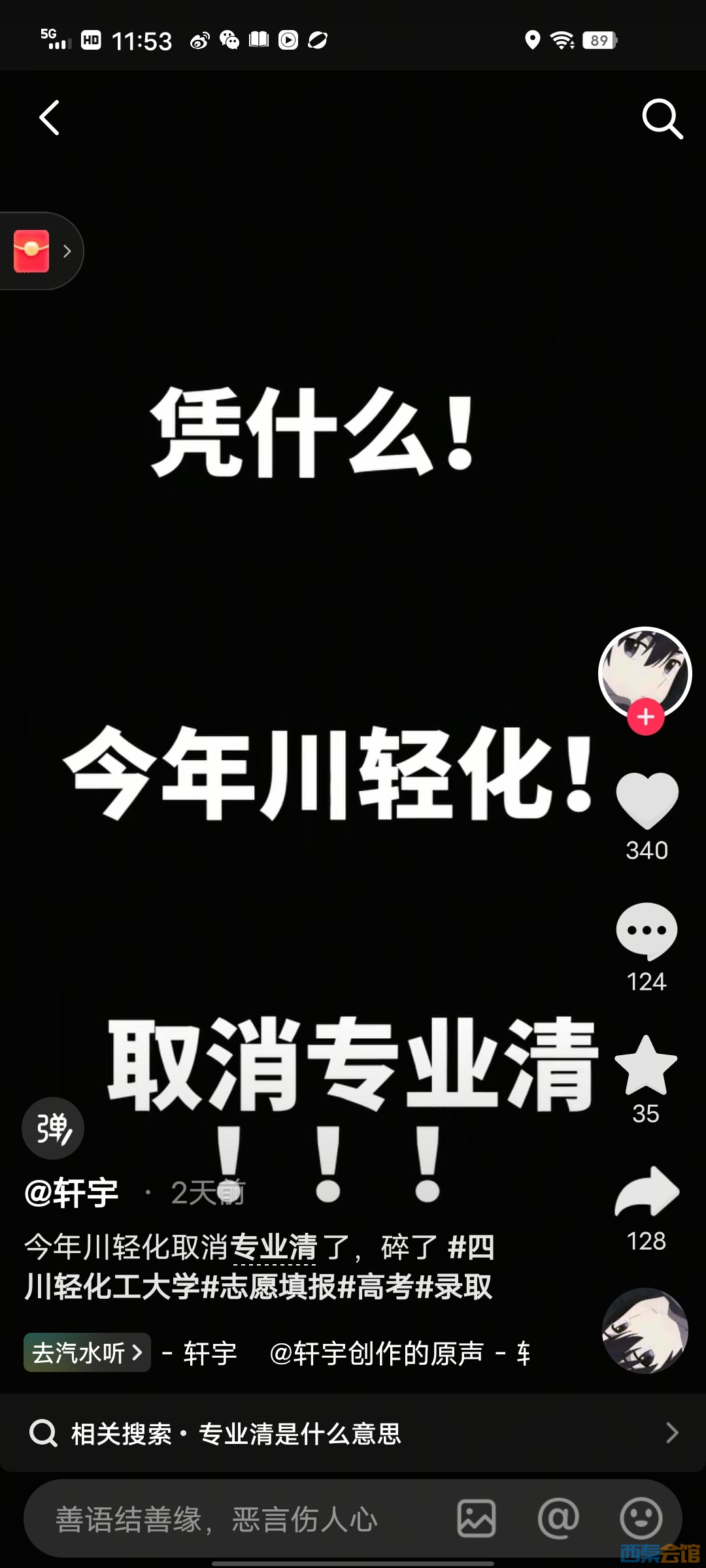Open the comments bubble icon
The width and height of the screenshot is (706, 1568).
coord(647,932)
